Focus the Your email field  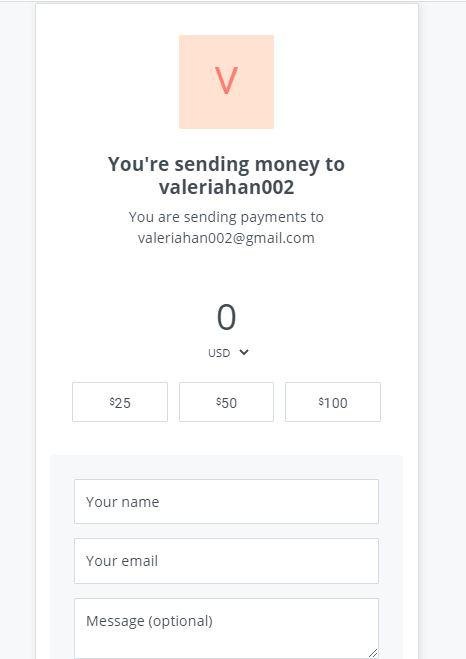(x=226, y=561)
